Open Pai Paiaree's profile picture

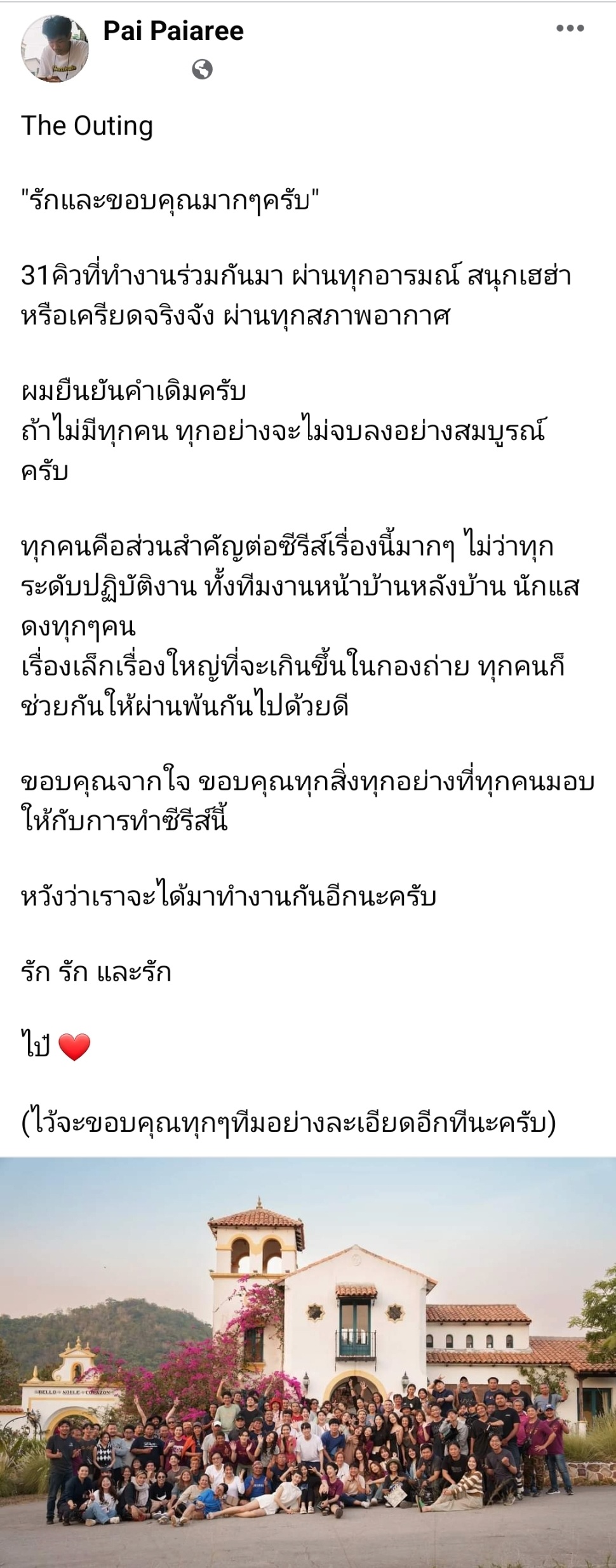55,49
